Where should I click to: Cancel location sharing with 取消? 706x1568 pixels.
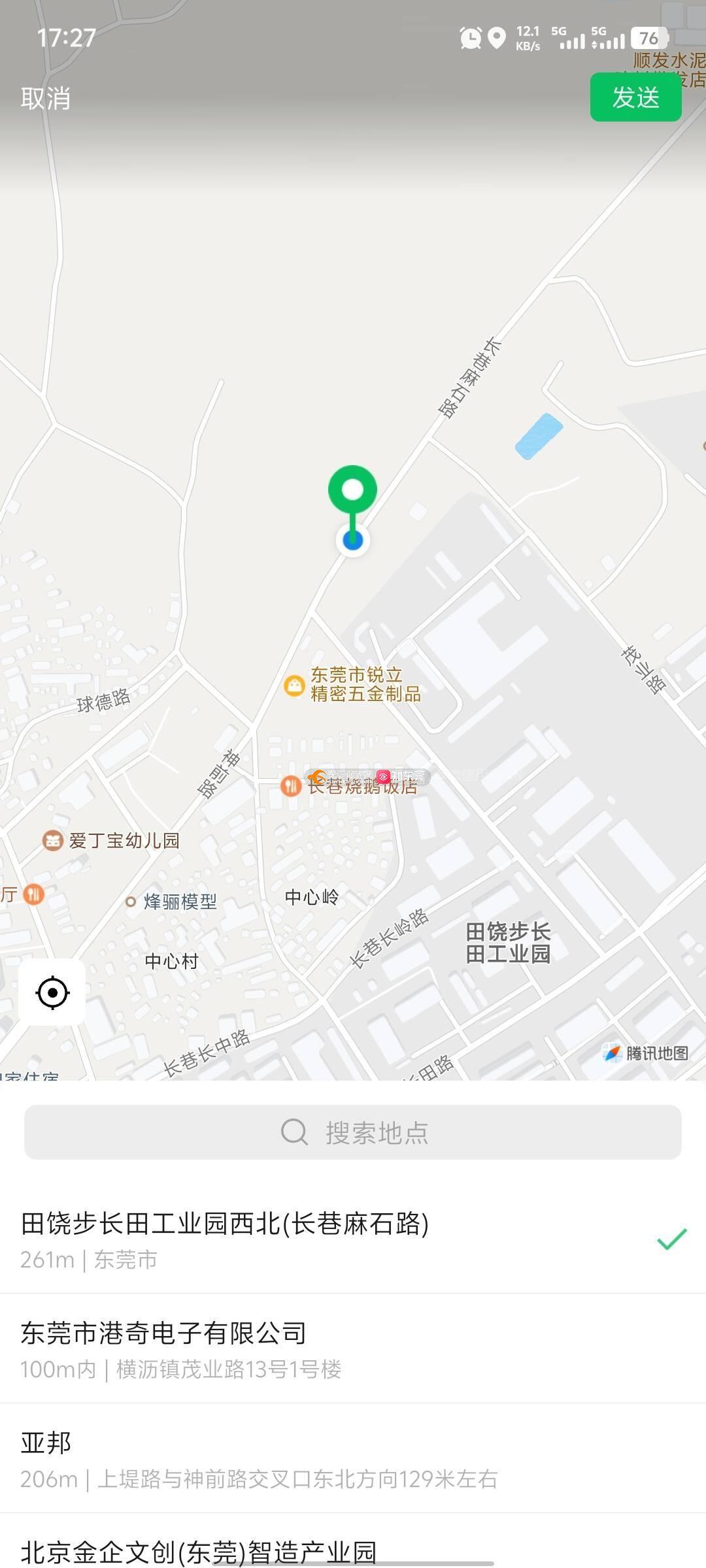(x=45, y=98)
